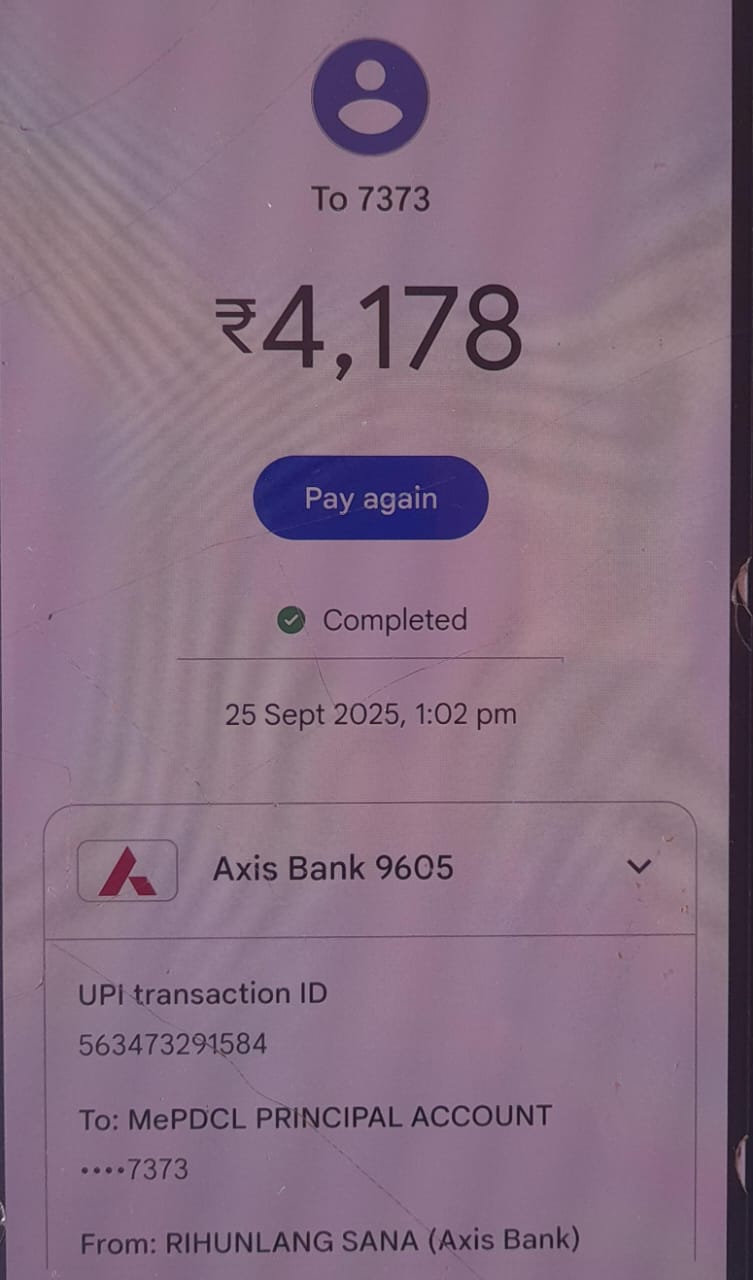Viewport: 753px width, 1280px height.
Task: Tap the Pay again button
Action: point(370,498)
